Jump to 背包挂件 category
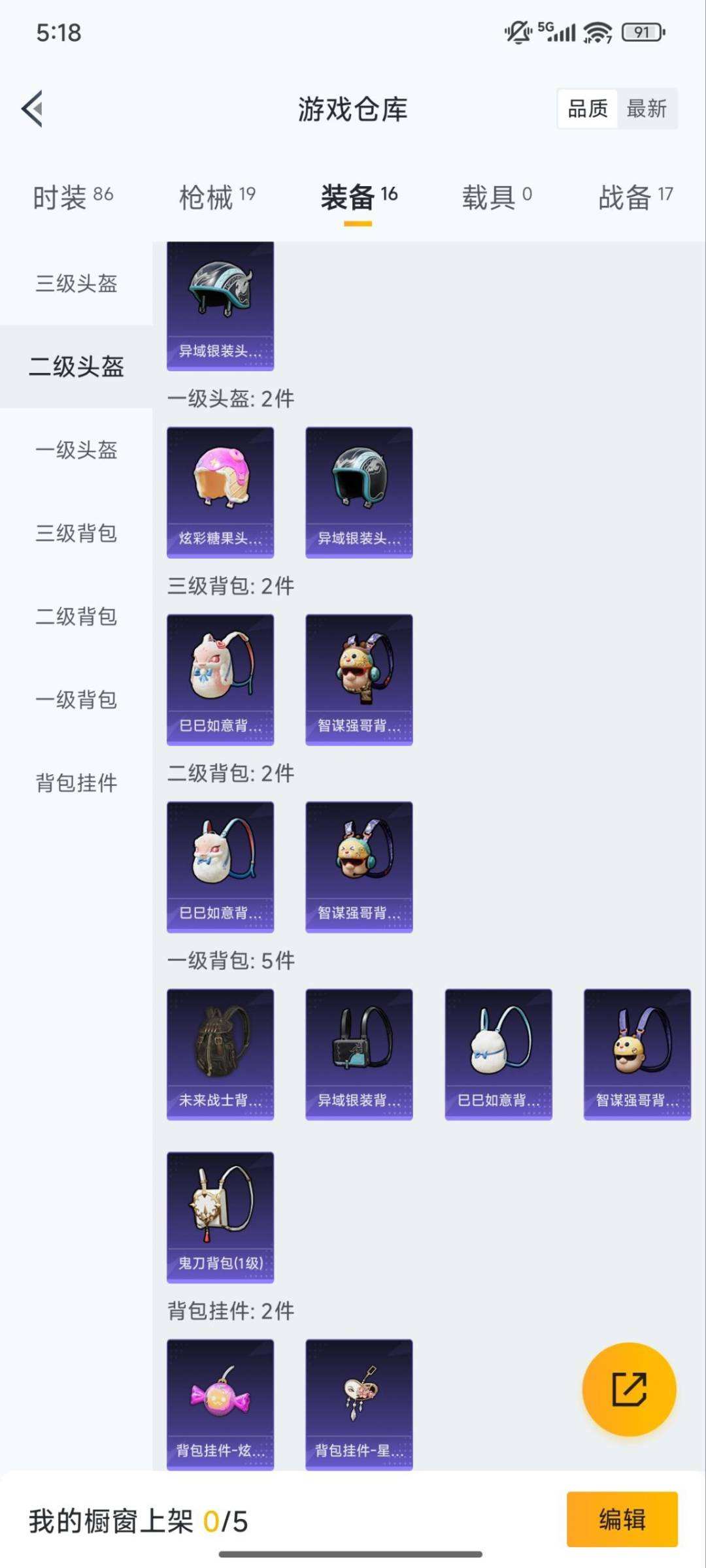The image size is (706, 1568). click(76, 783)
